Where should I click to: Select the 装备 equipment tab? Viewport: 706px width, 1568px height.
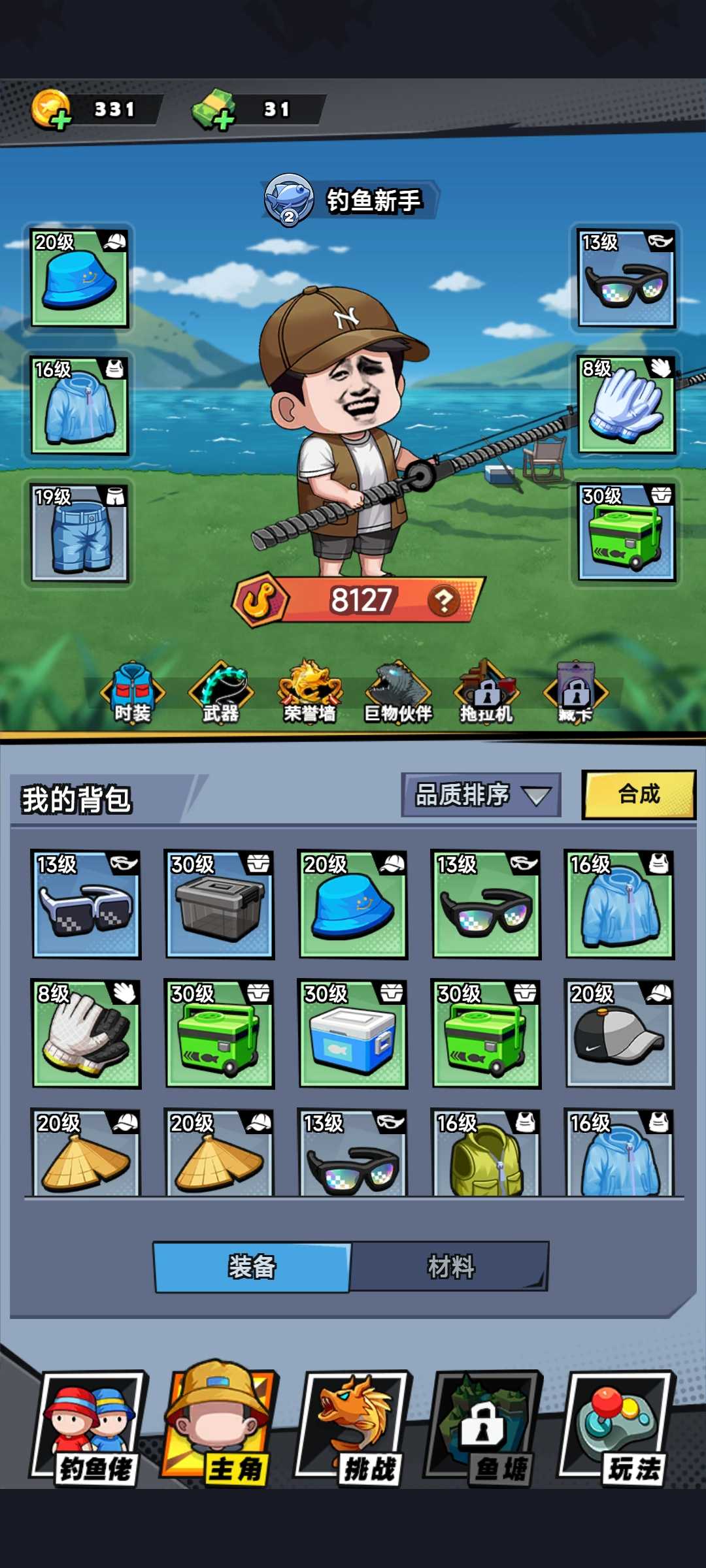[x=252, y=1267]
